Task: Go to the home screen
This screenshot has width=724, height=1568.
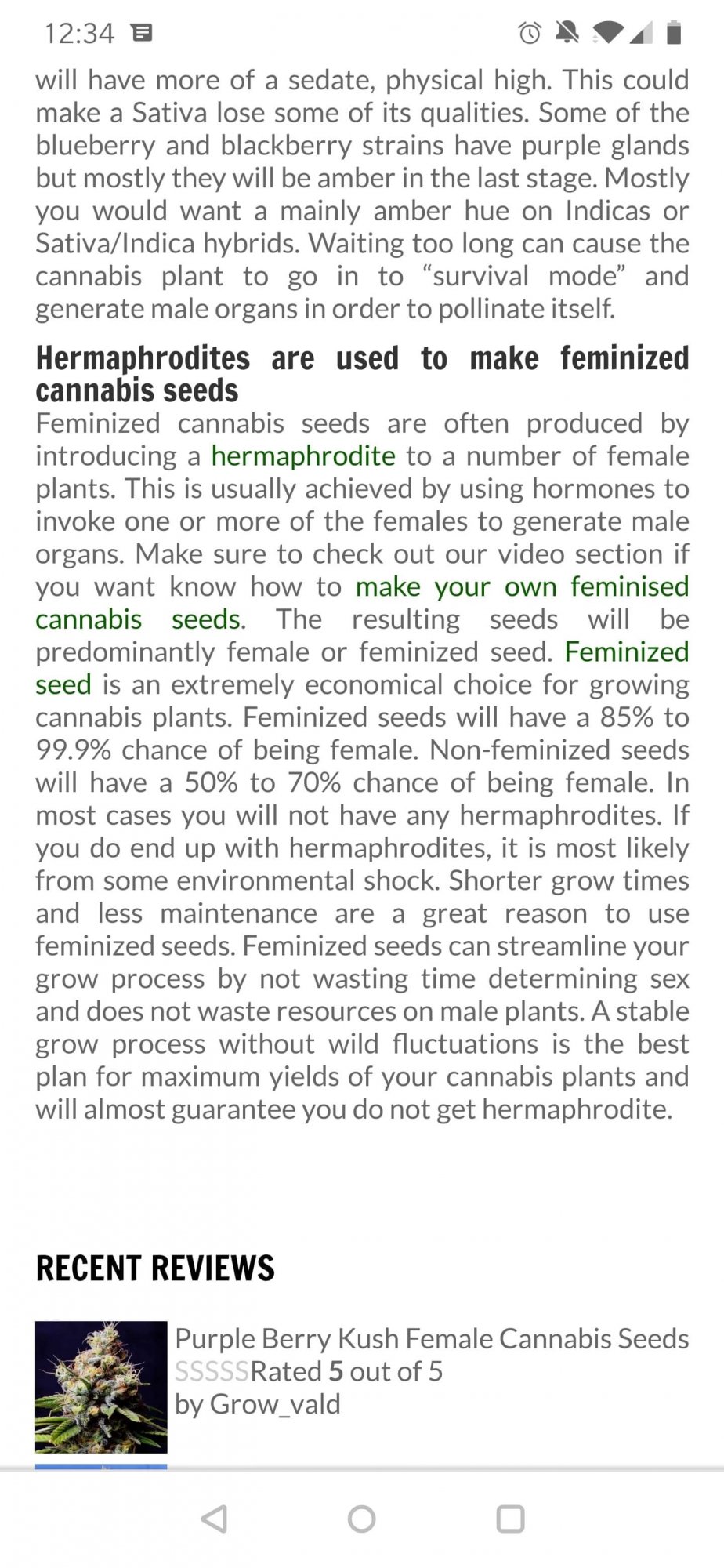Action: pos(361,1519)
